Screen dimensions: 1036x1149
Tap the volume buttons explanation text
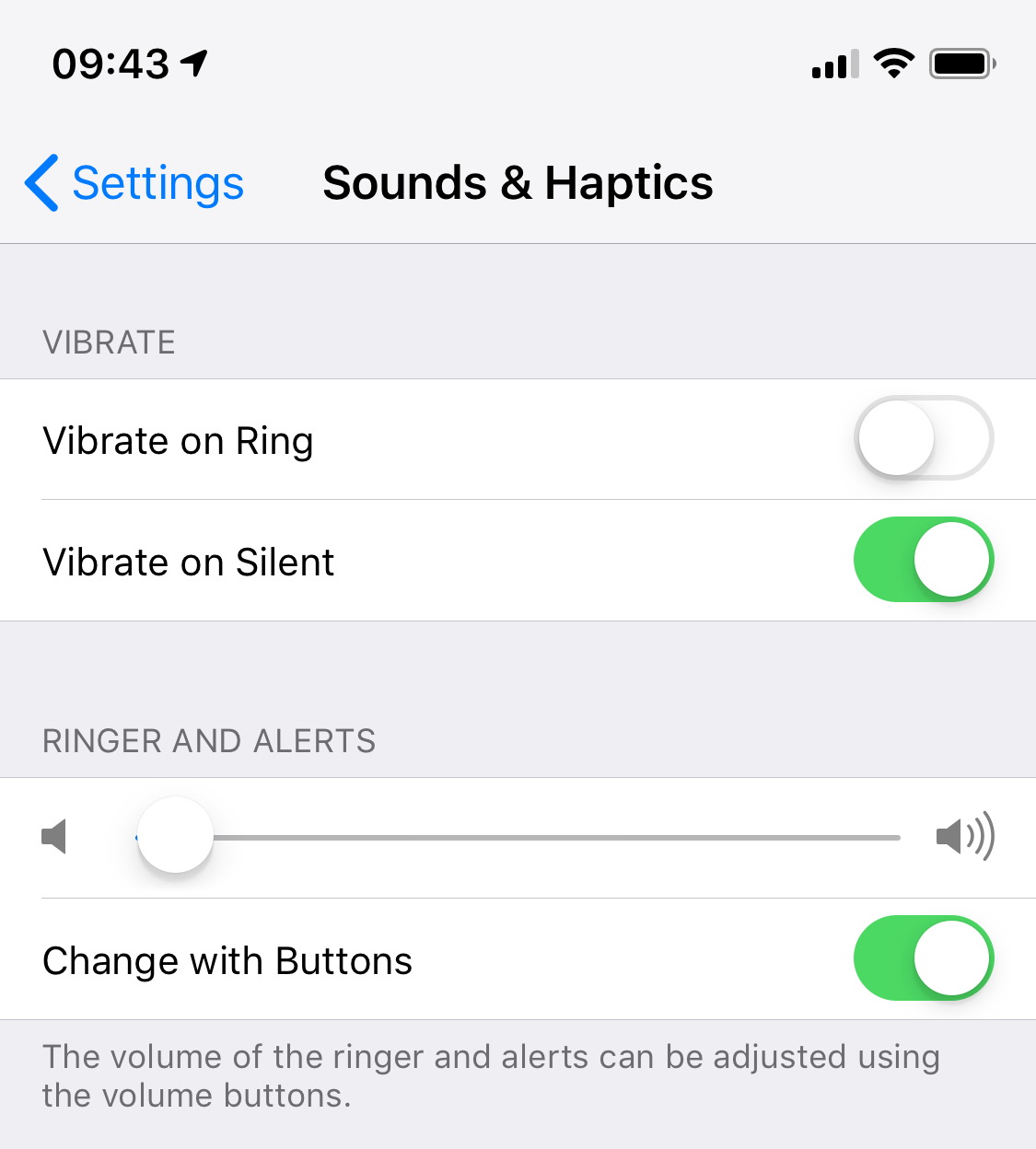489,1075
